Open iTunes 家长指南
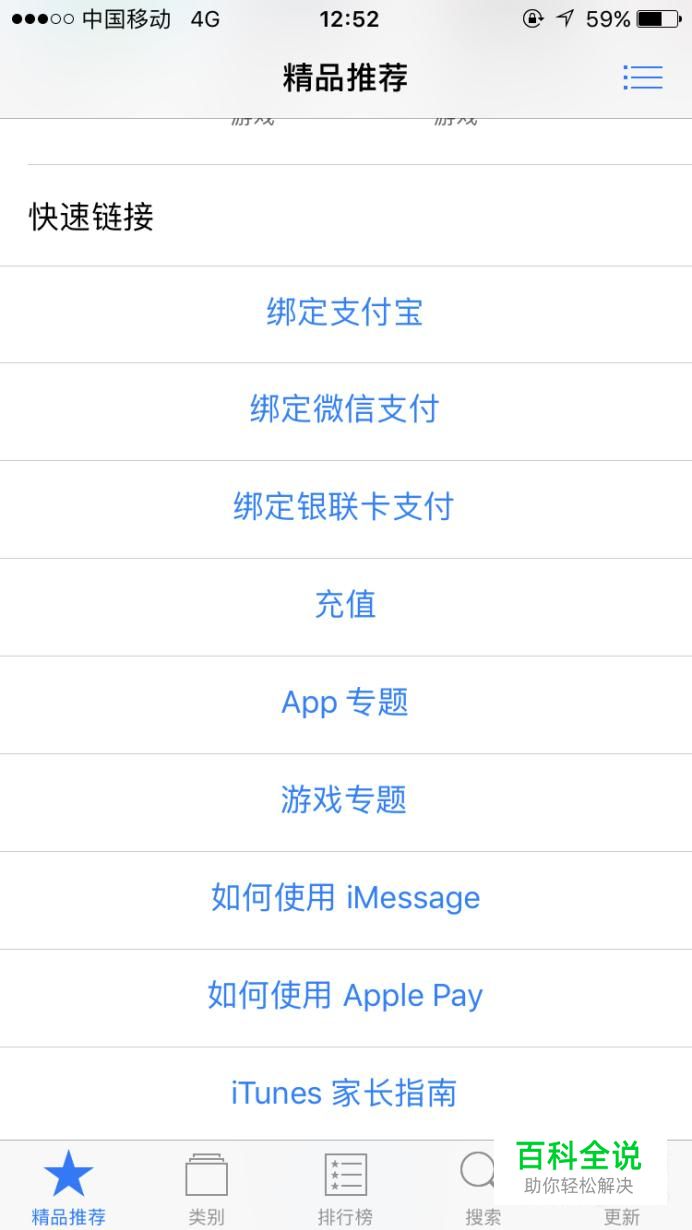This screenshot has width=692, height=1230. (x=346, y=1094)
